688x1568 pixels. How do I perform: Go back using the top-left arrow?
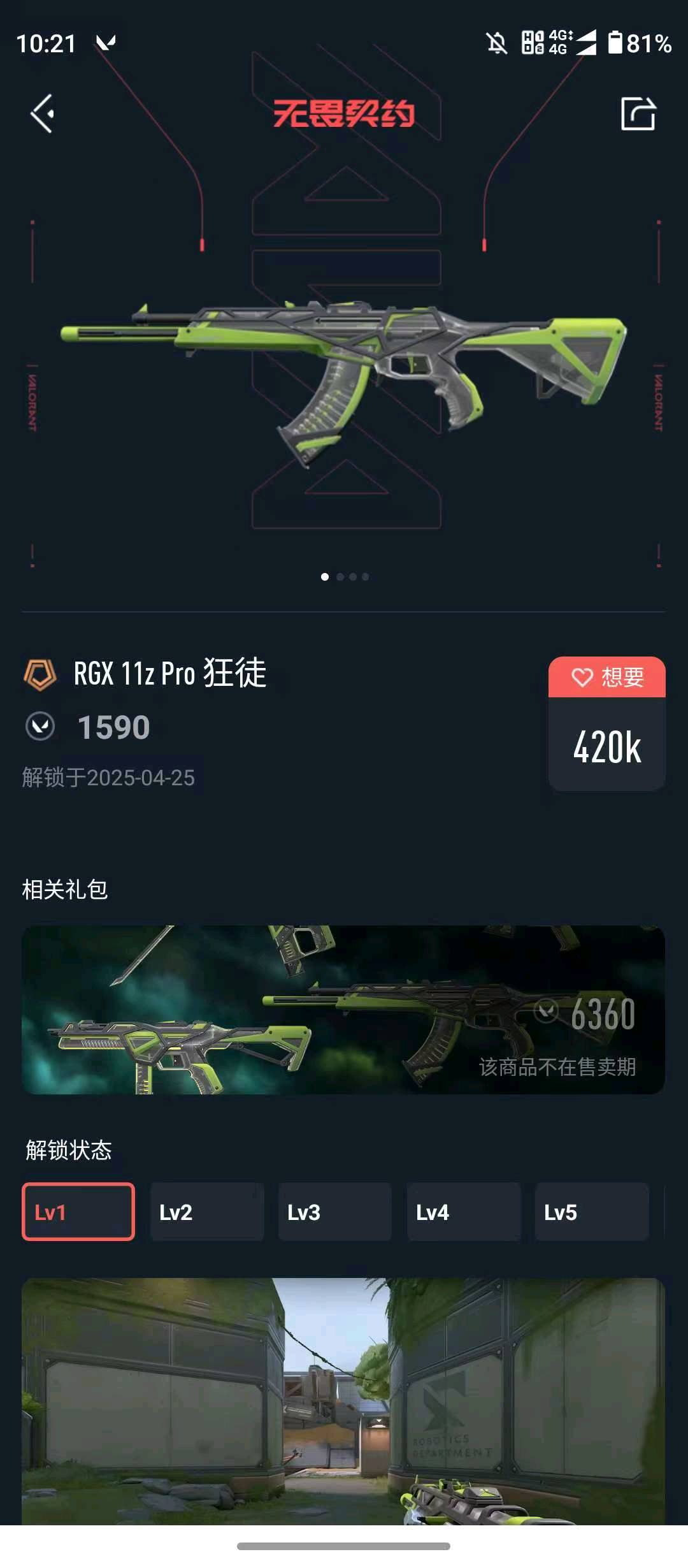click(43, 113)
